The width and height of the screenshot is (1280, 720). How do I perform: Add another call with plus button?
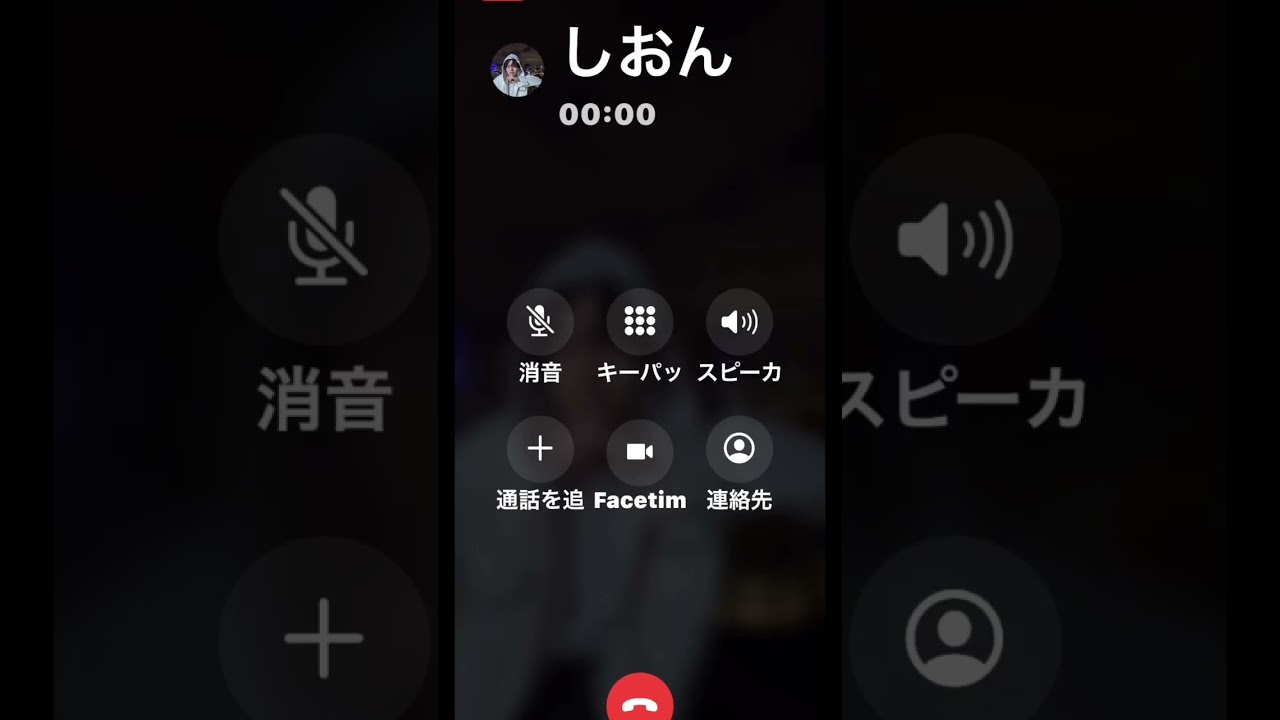point(540,449)
